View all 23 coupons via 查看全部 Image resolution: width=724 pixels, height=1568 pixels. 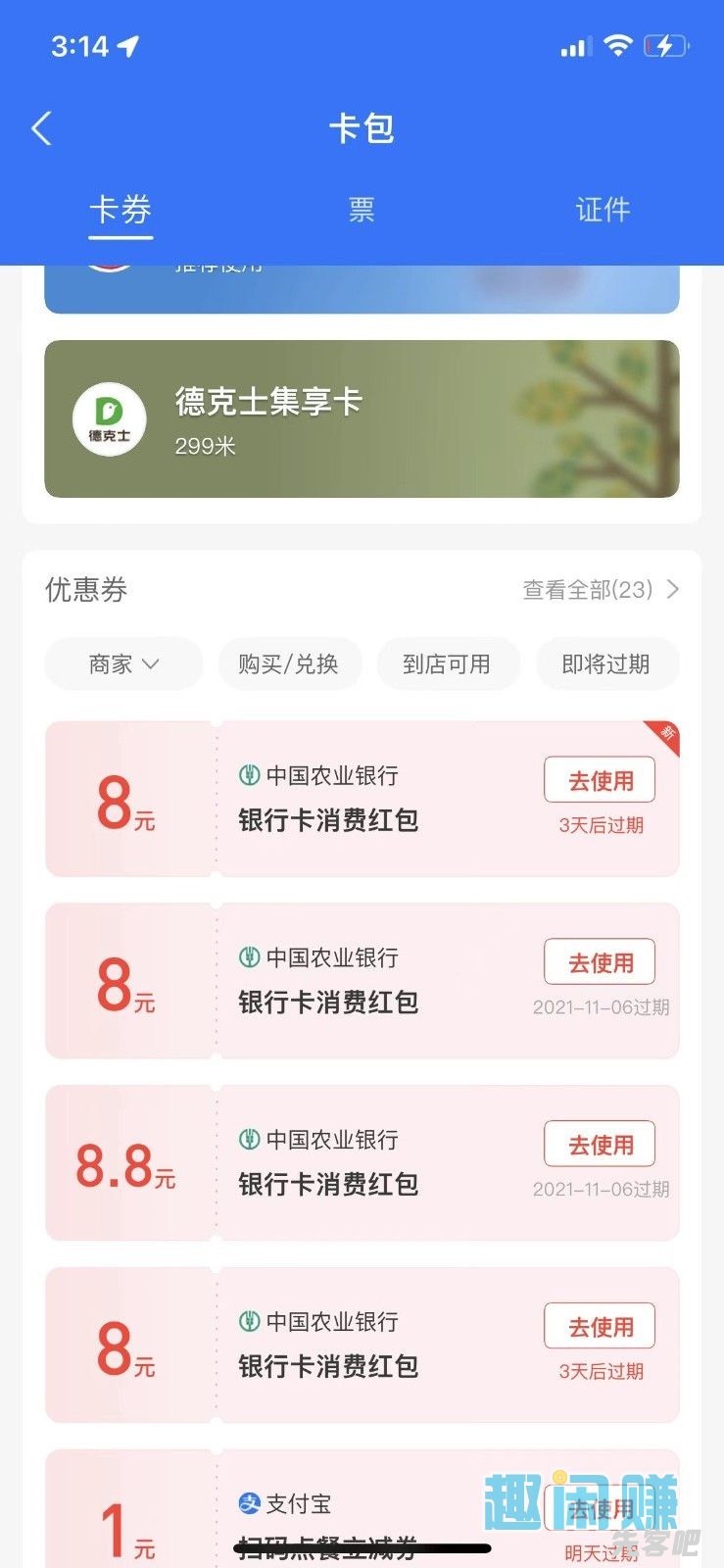click(x=600, y=589)
